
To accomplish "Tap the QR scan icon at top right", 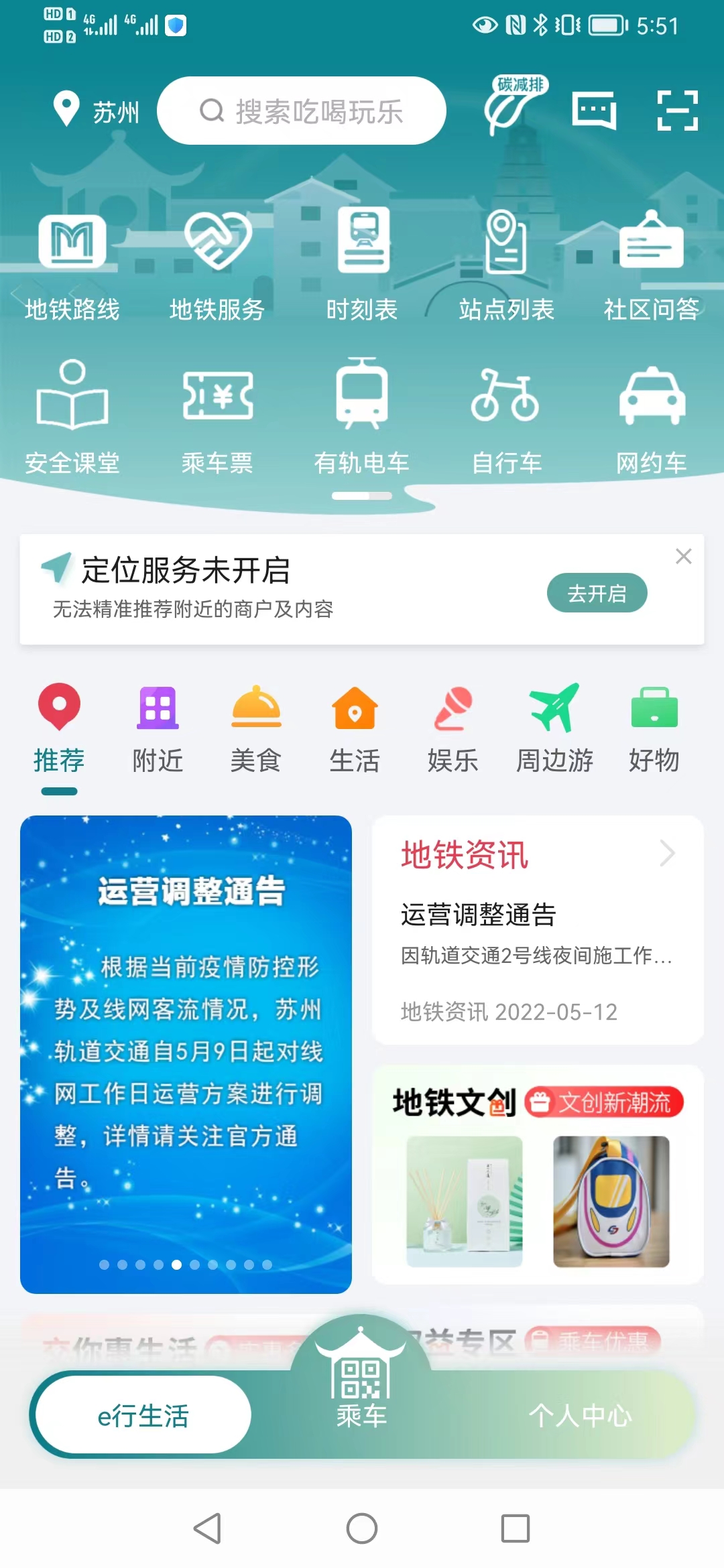I will [679, 111].
